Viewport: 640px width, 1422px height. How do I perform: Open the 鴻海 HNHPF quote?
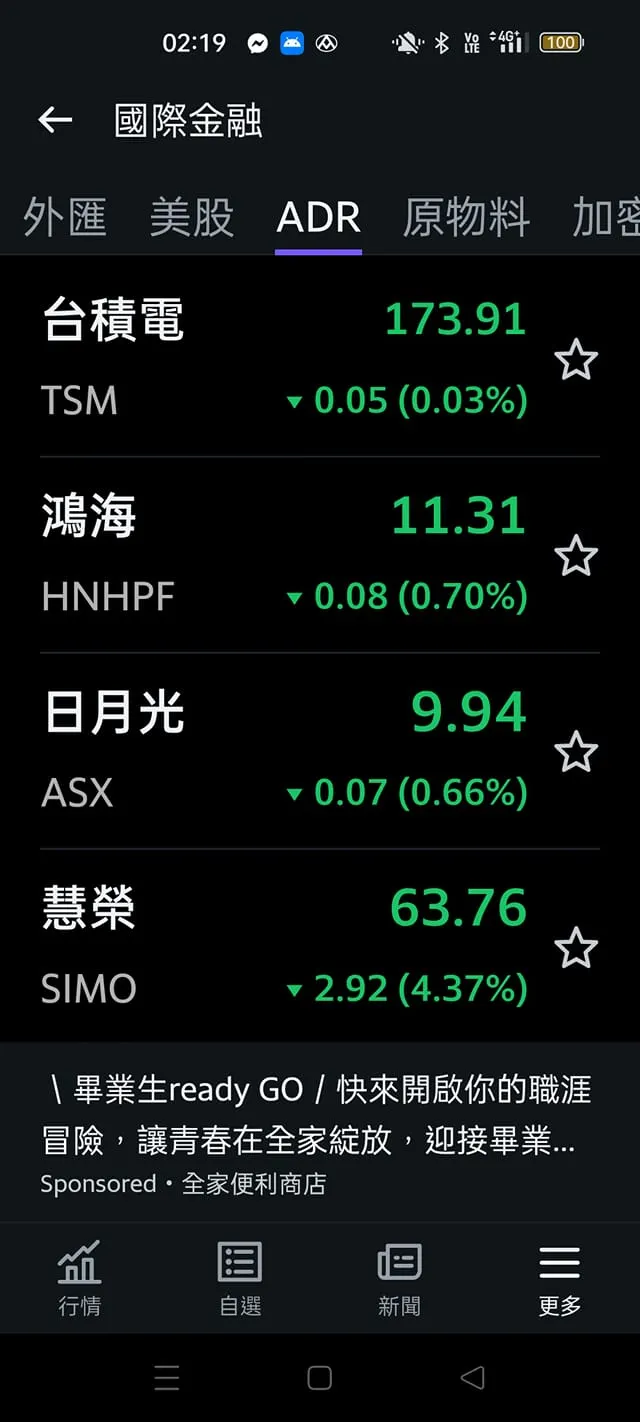[x=280, y=554]
